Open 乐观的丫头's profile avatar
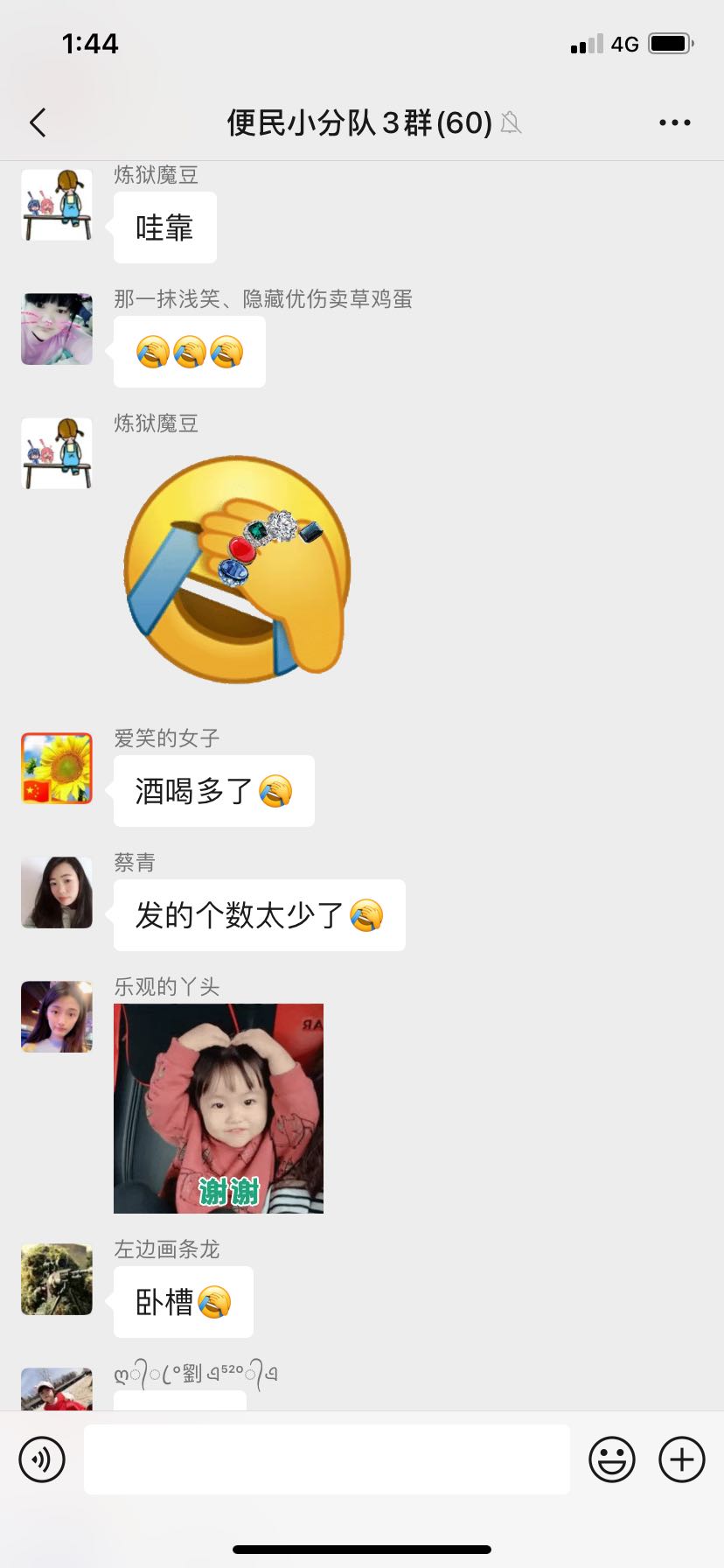 pyautogui.click(x=57, y=1017)
